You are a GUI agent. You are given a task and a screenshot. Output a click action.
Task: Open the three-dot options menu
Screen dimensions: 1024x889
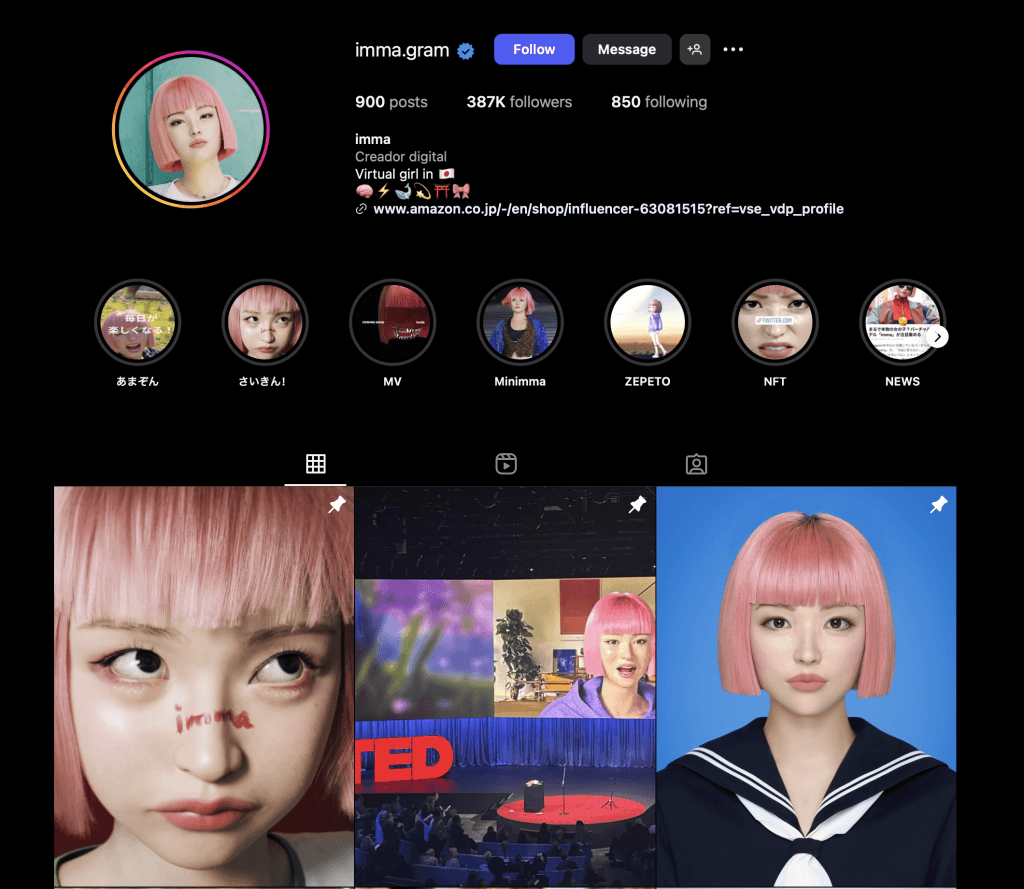pyautogui.click(x=733, y=49)
